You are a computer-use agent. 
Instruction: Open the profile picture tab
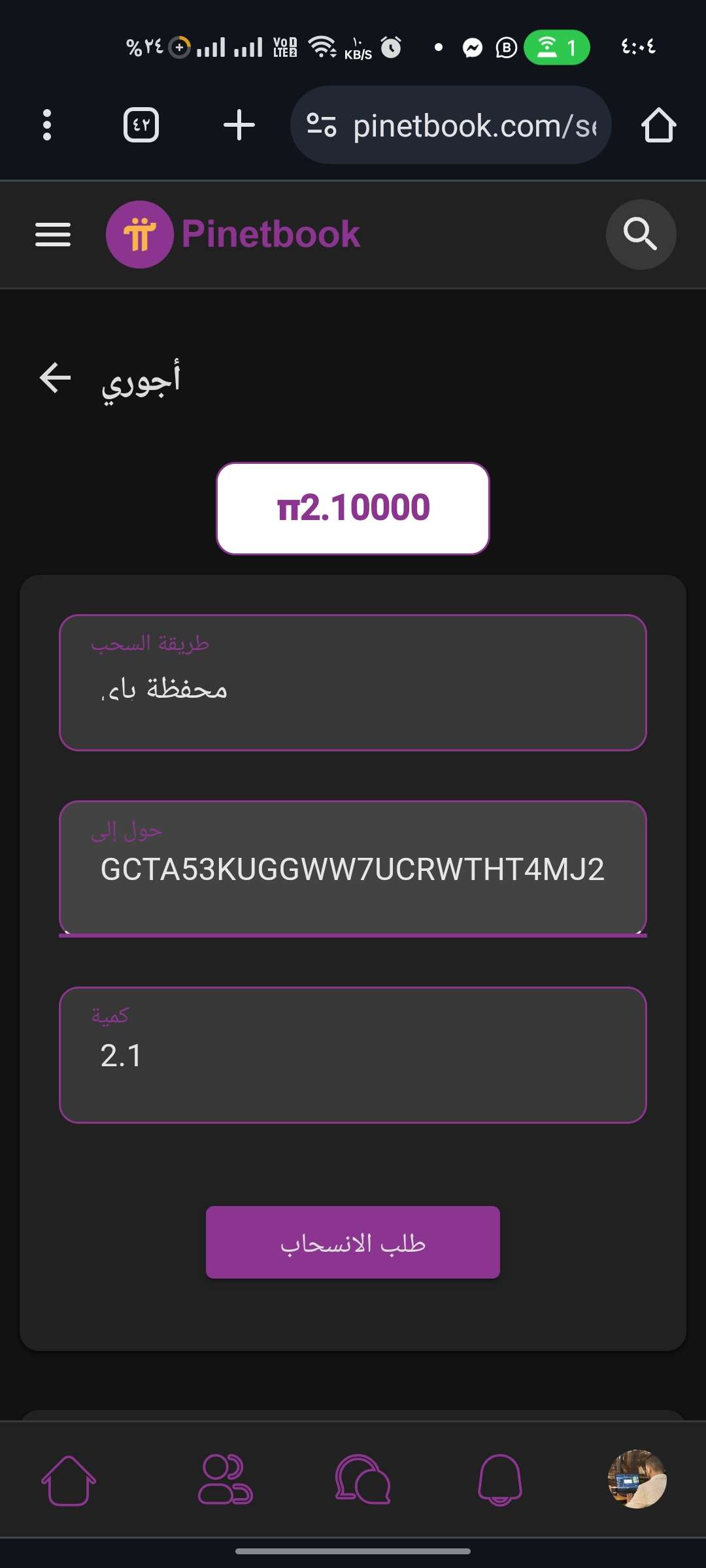[x=637, y=1480]
